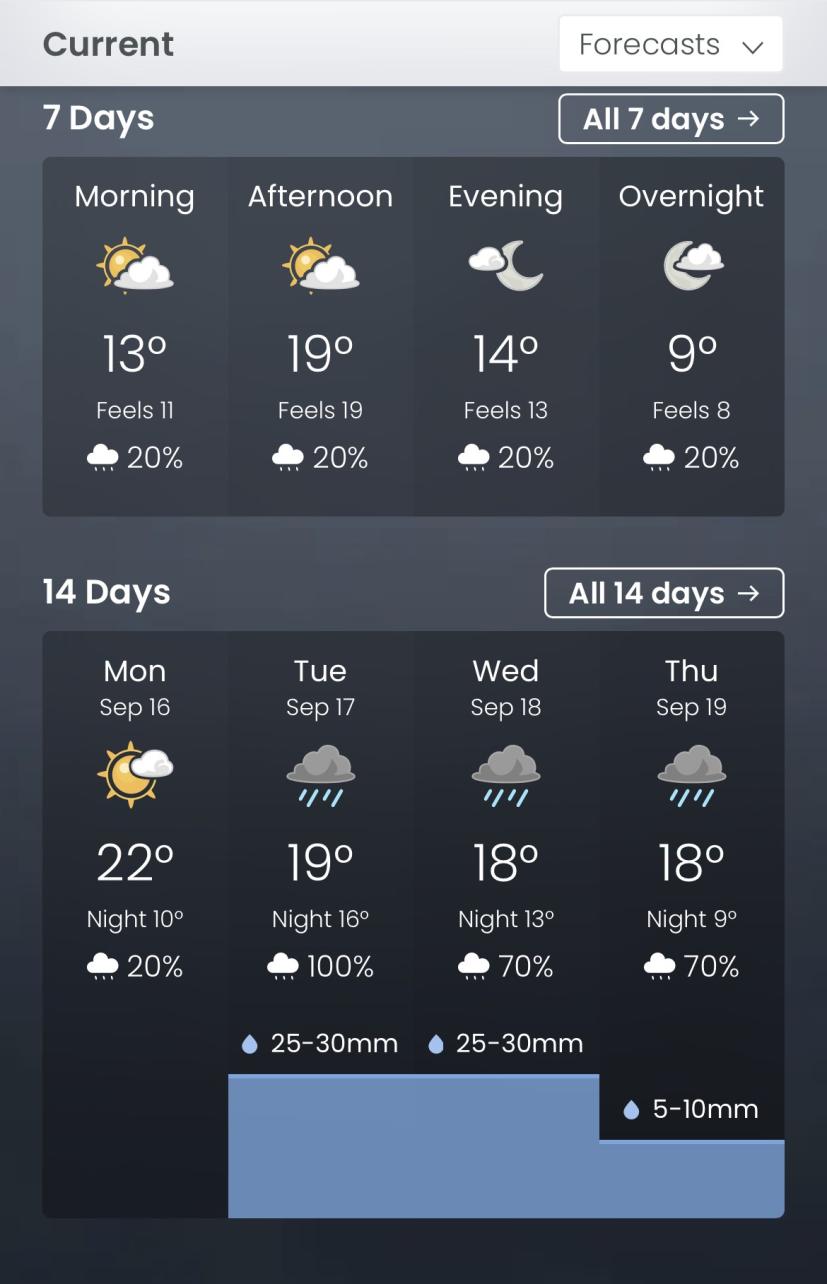Select the Morning forecast card
827x1284 pixels.
coord(135,335)
